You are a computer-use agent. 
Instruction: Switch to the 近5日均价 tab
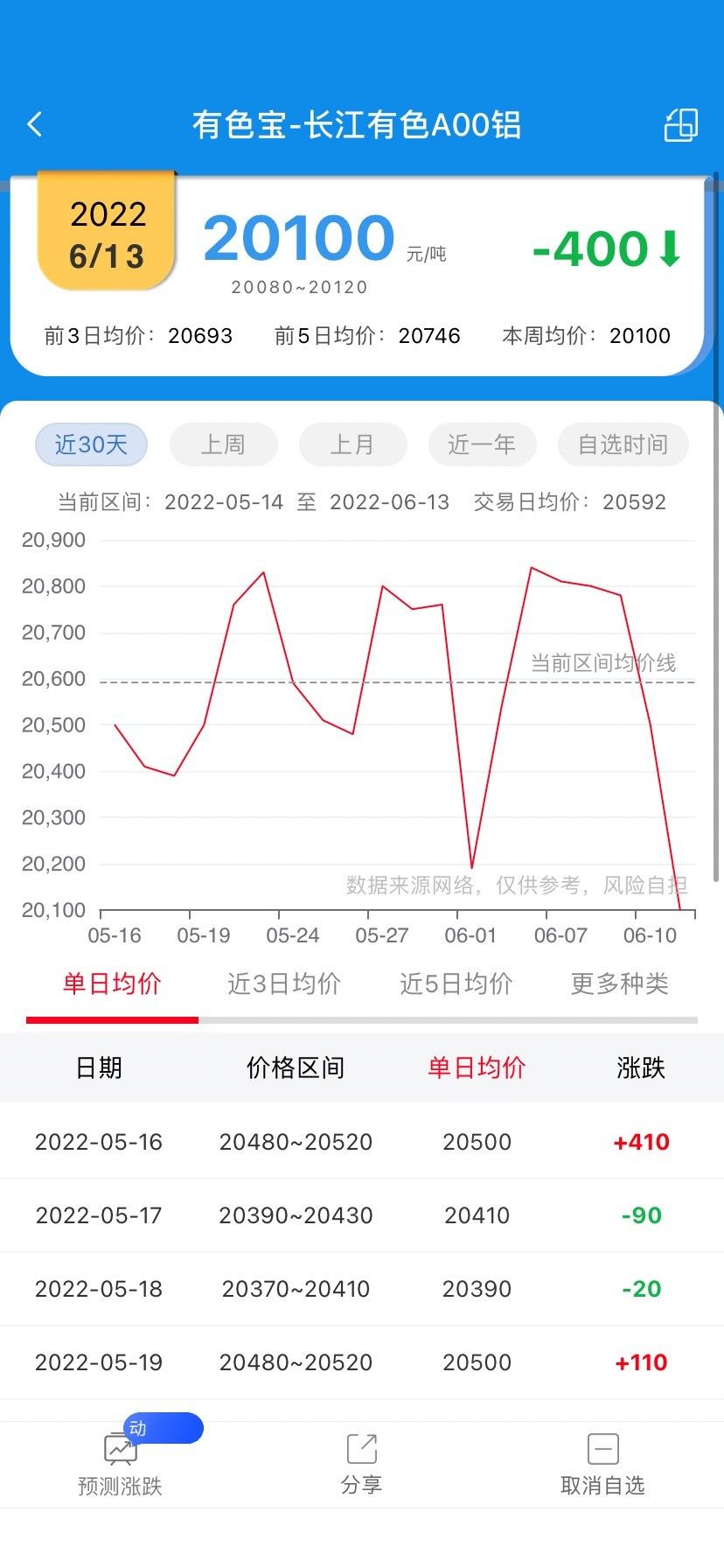point(456,983)
